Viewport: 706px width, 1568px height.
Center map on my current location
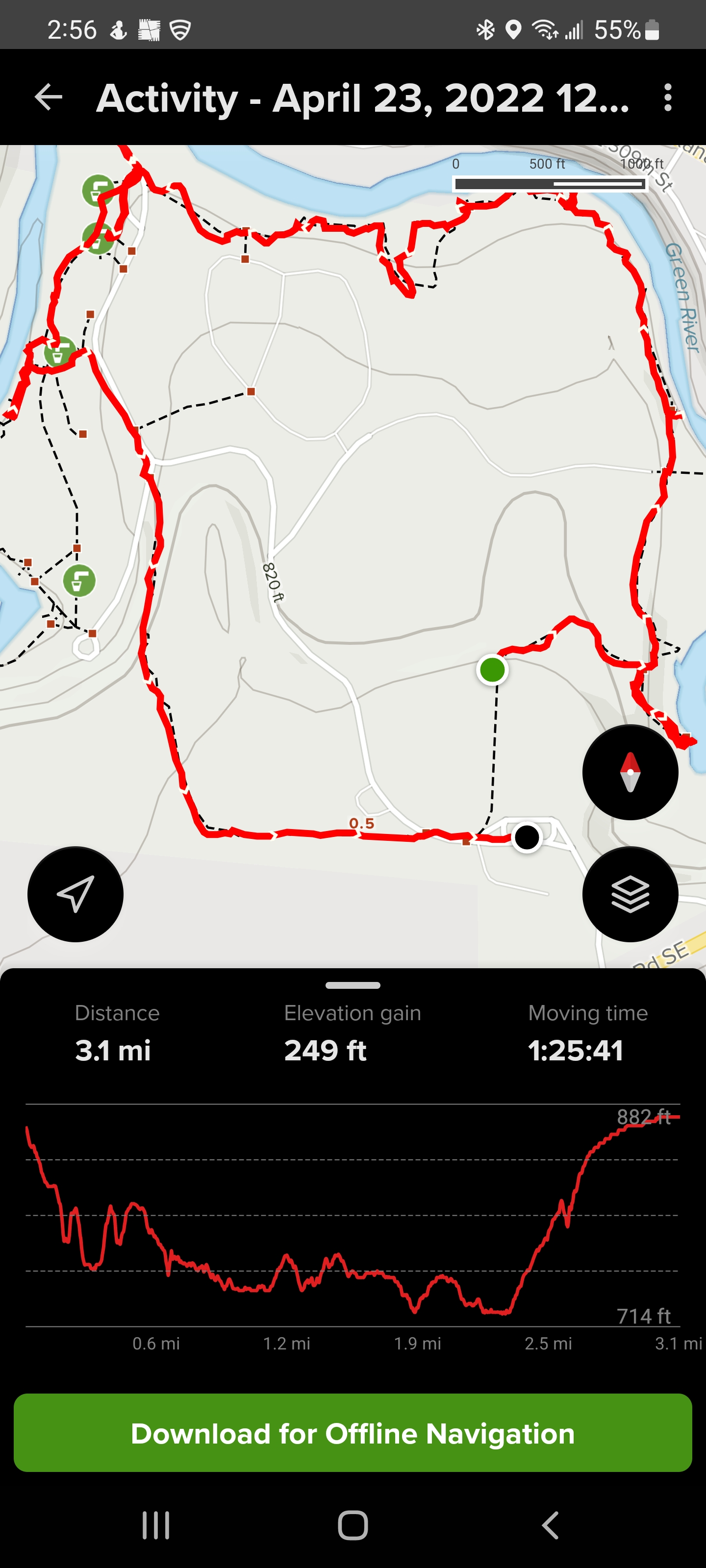[76, 894]
